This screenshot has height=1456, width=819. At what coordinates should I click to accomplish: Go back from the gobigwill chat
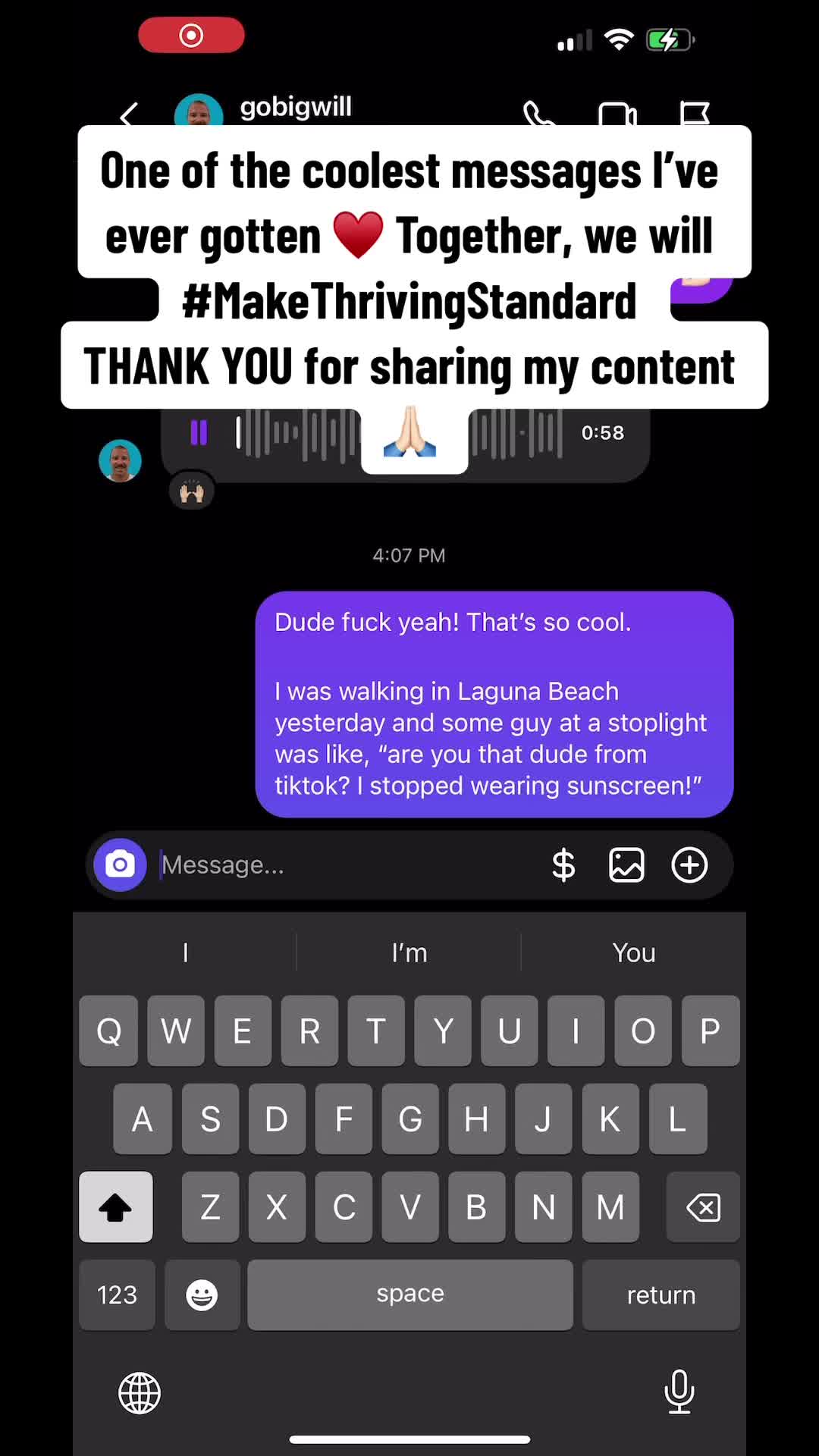point(129,115)
